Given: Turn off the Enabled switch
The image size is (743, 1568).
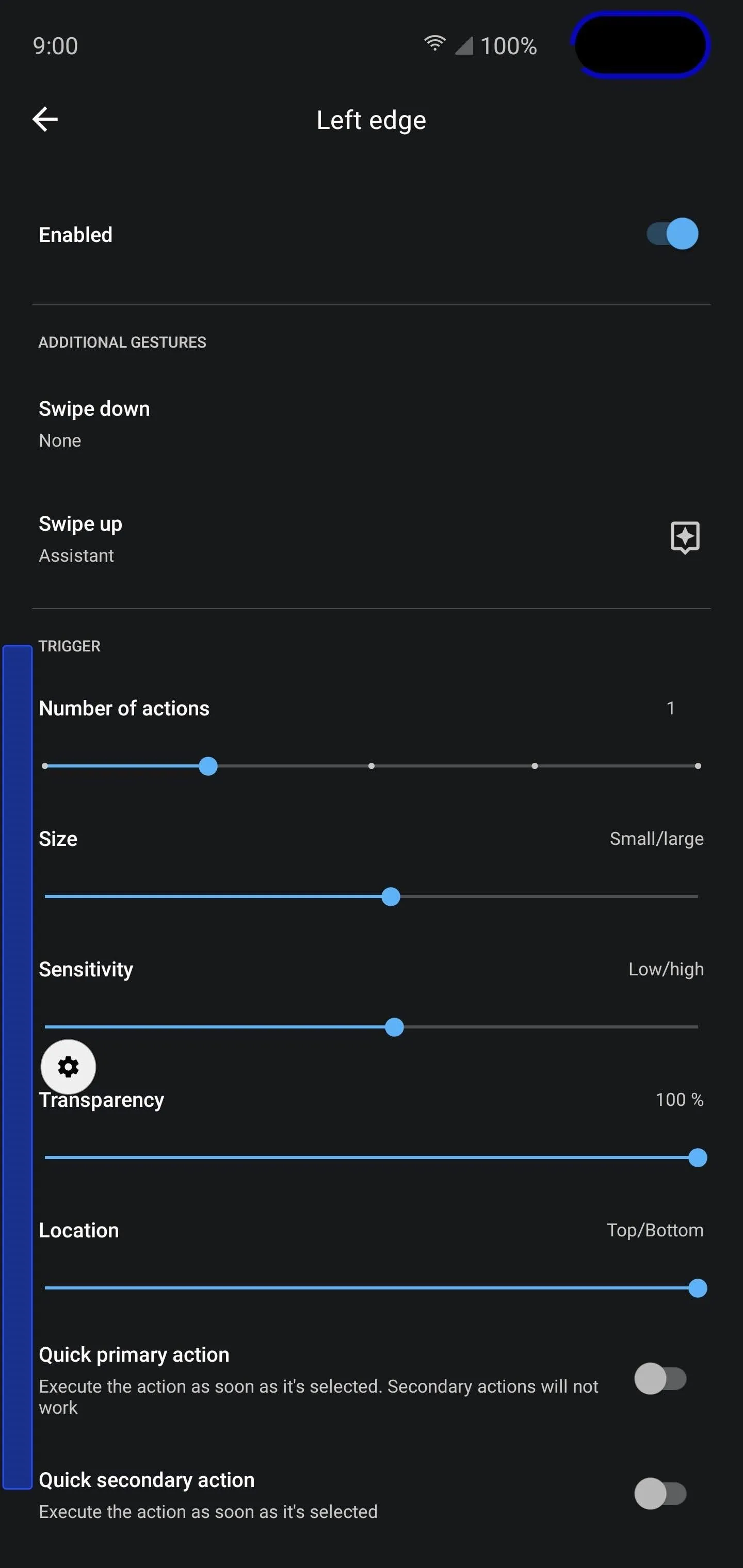Looking at the screenshot, I should 672,234.
